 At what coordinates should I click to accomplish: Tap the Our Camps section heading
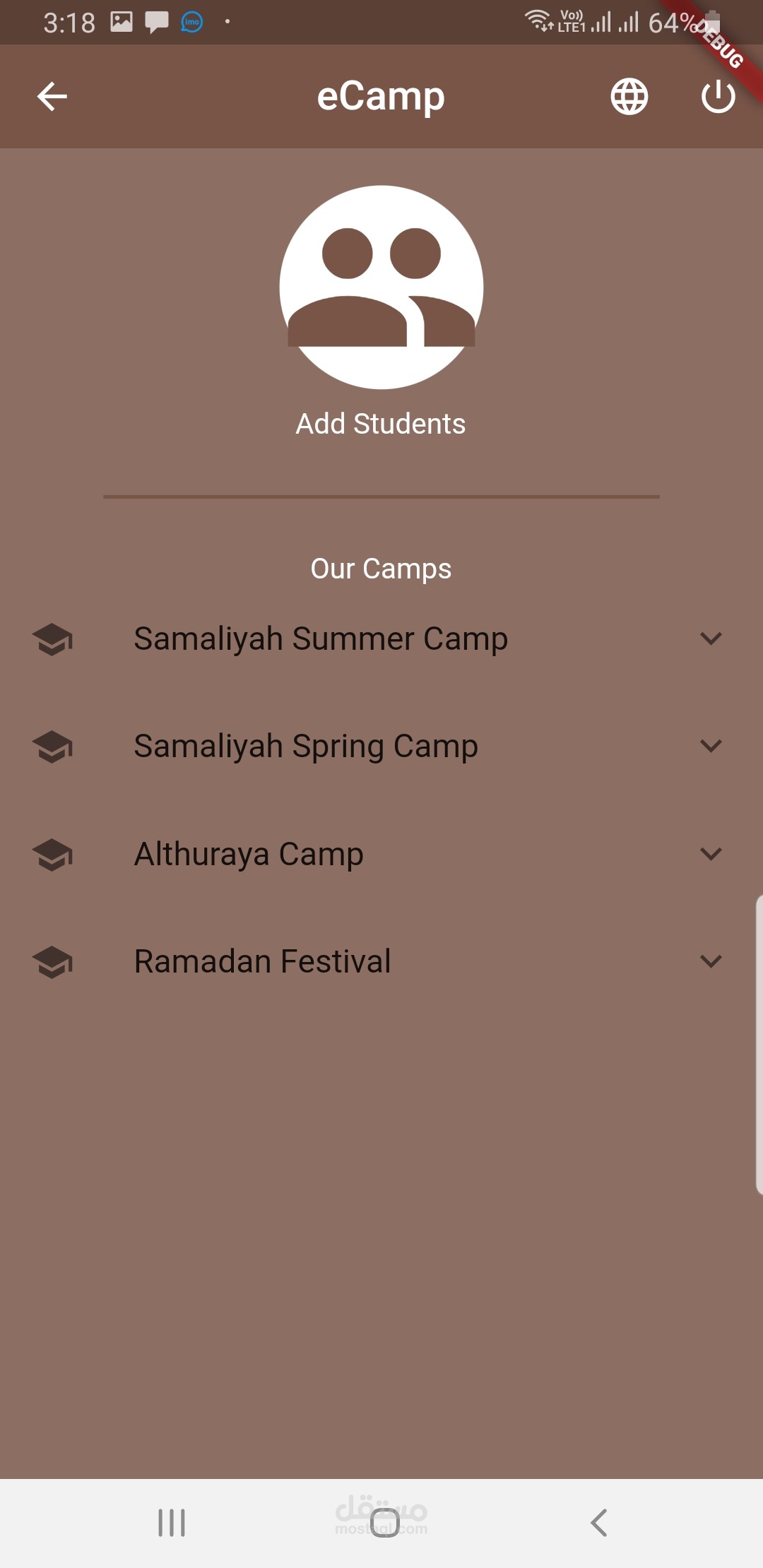pyautogui.click(x=381, y=568)
